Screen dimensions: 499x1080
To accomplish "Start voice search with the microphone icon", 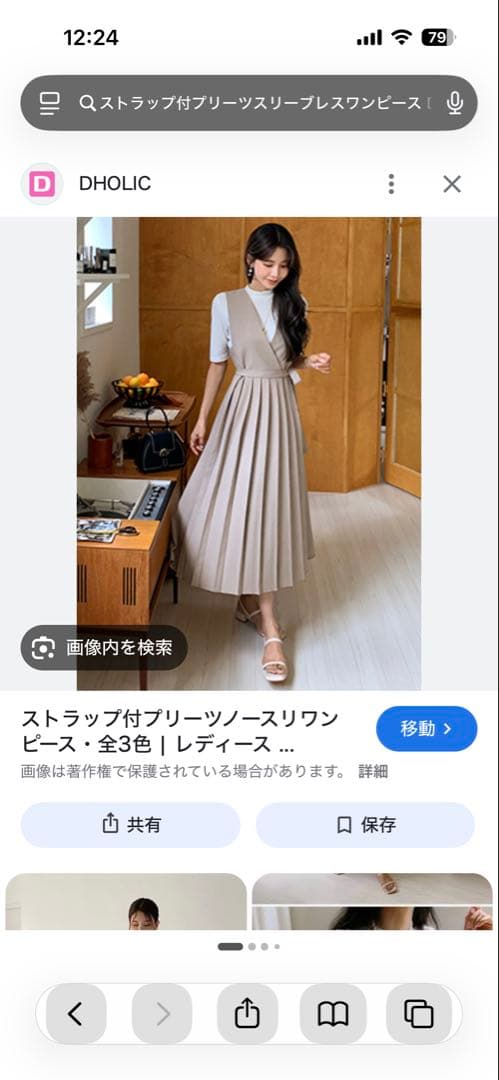I will (454, 103).
